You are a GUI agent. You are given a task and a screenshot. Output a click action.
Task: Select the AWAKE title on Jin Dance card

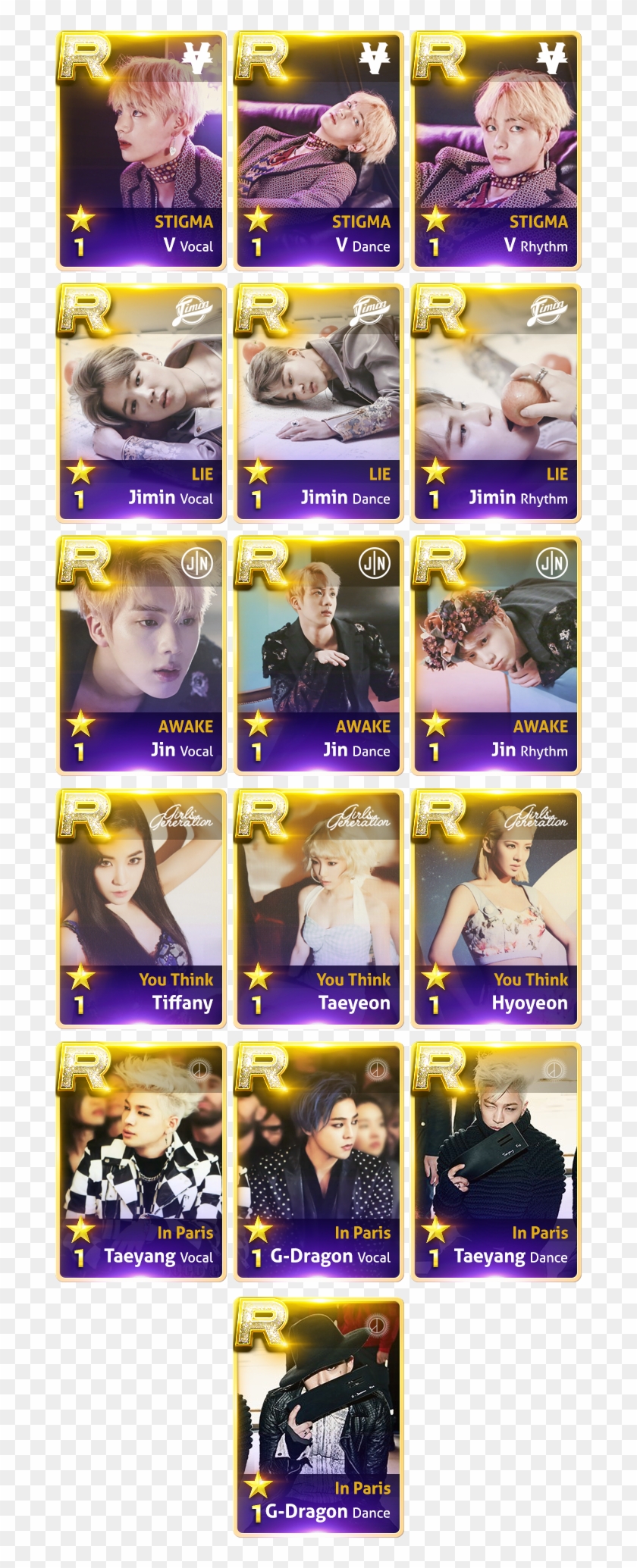point(364,725)
